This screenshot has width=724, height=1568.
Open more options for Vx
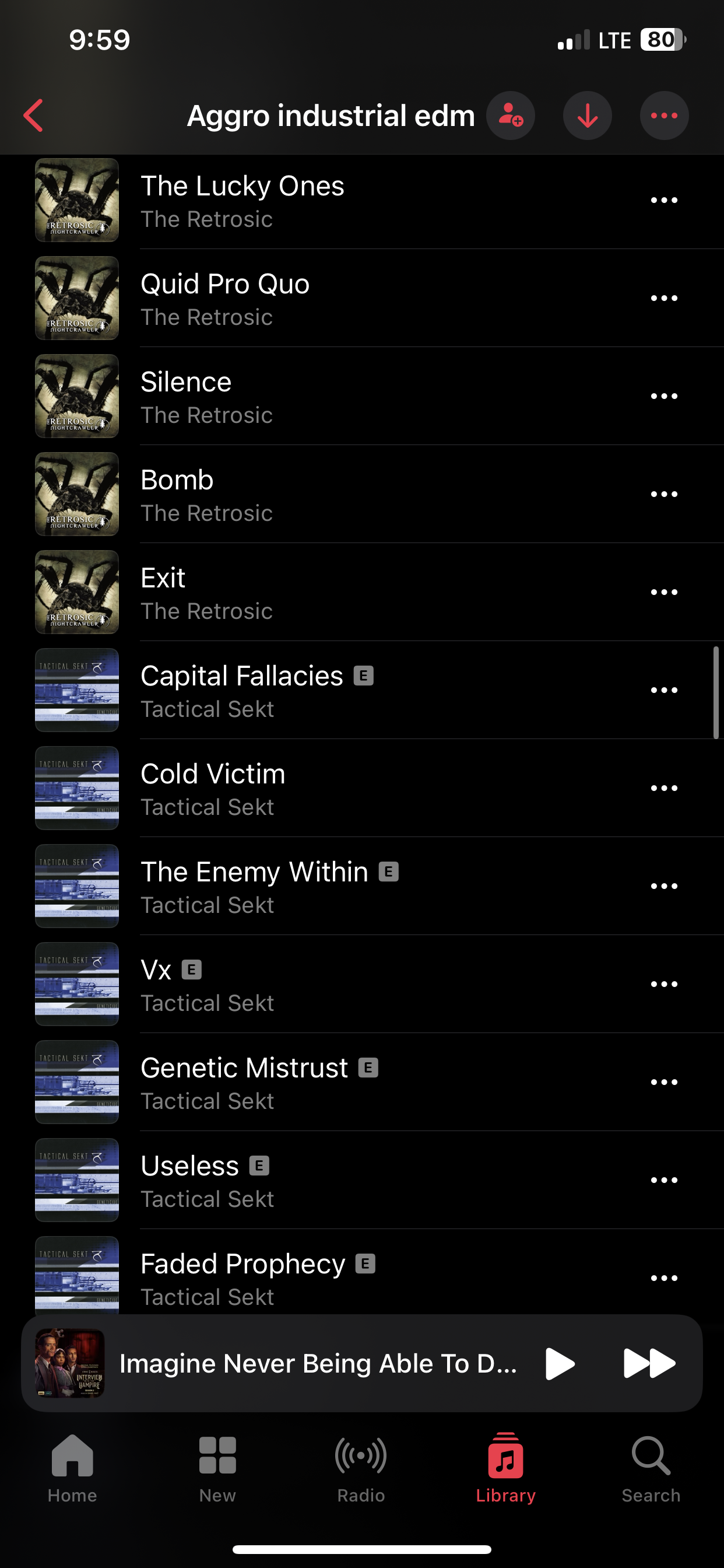(664, 984)
